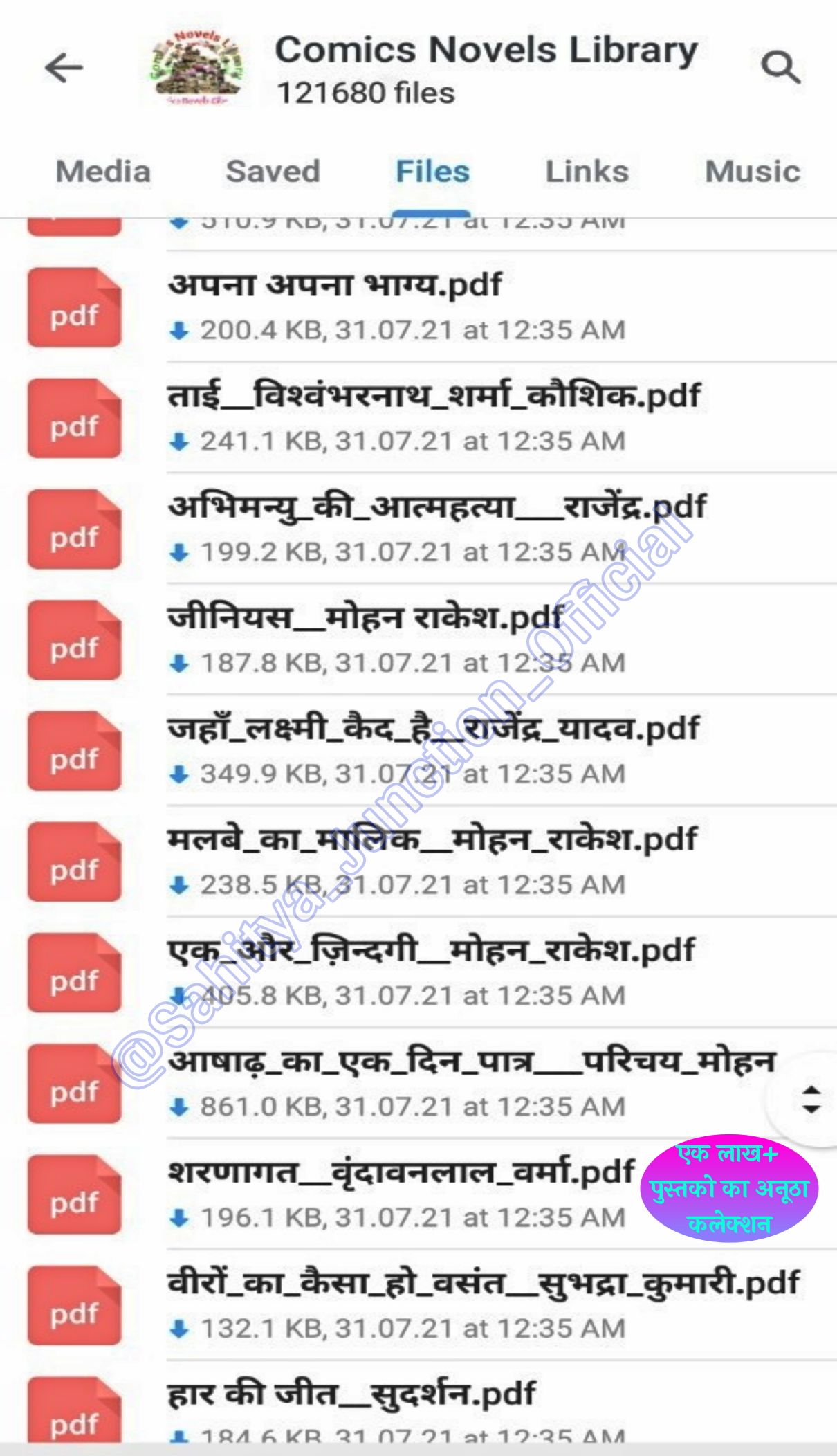
Task: Switch to the Media tab
Action: [103, 172]
